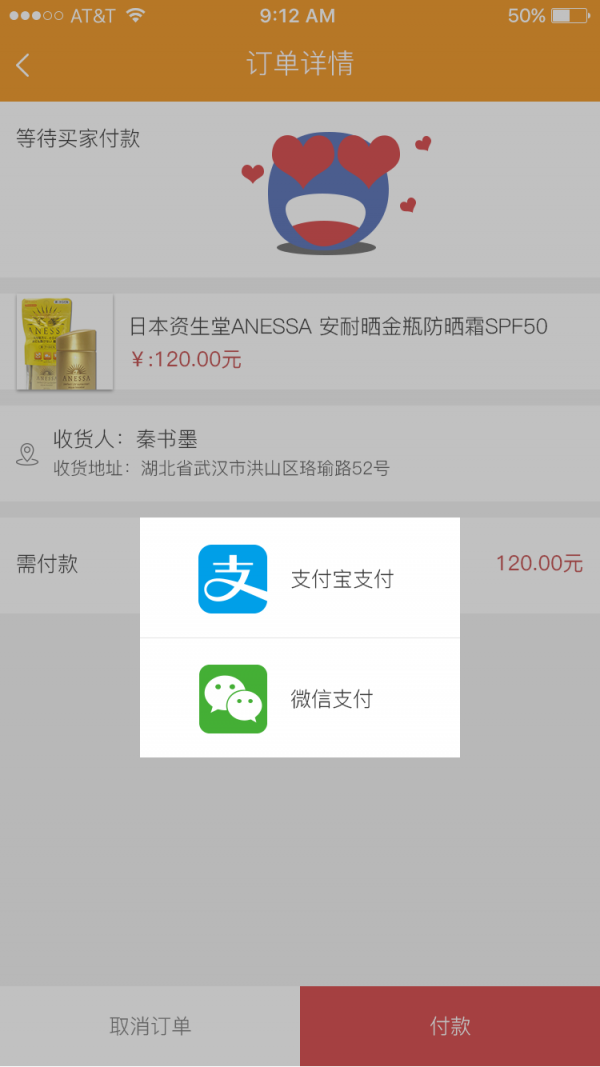Select 微信支付 to pay
The image size is (600, 1067).
[x=300, y=699]
